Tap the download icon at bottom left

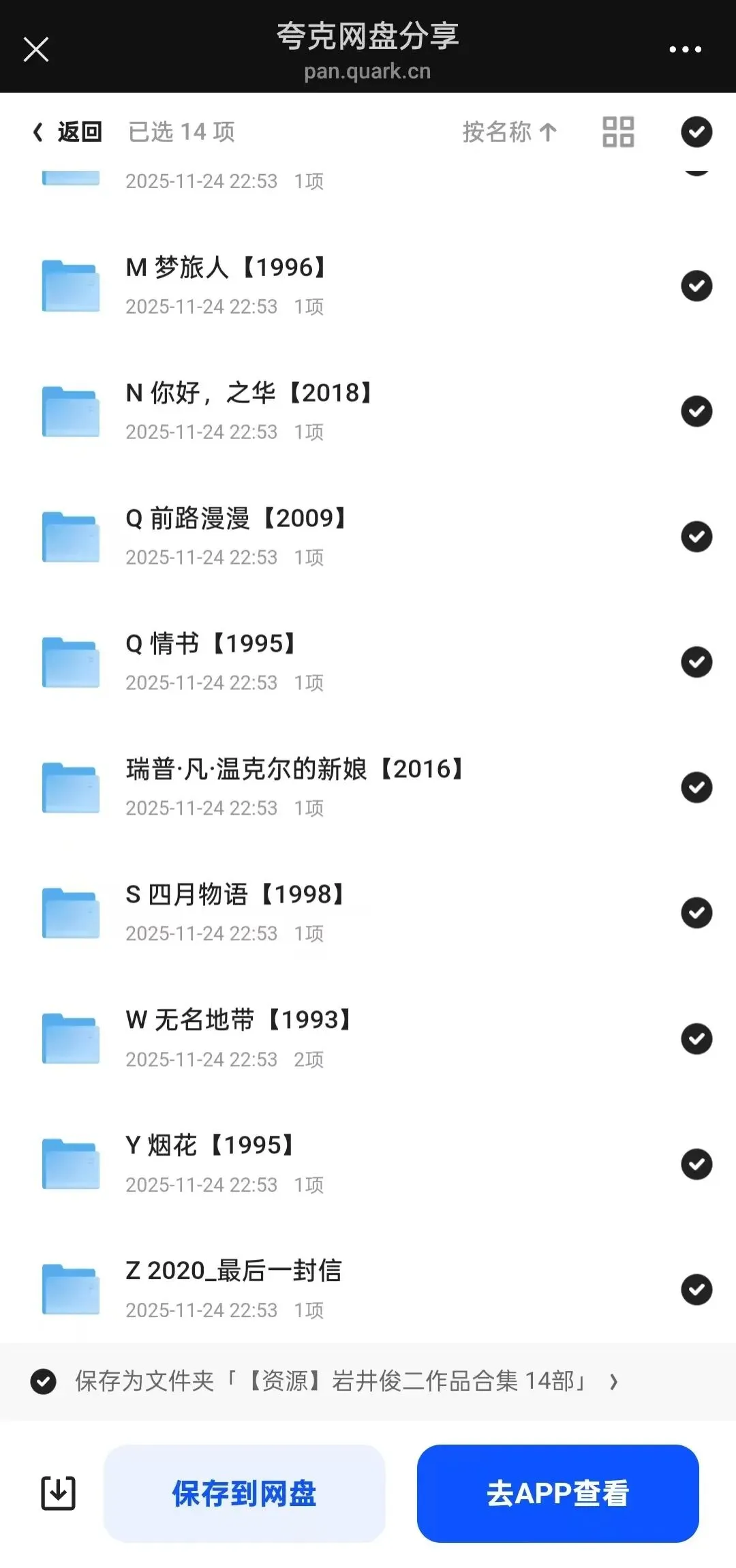point(59,1493)
